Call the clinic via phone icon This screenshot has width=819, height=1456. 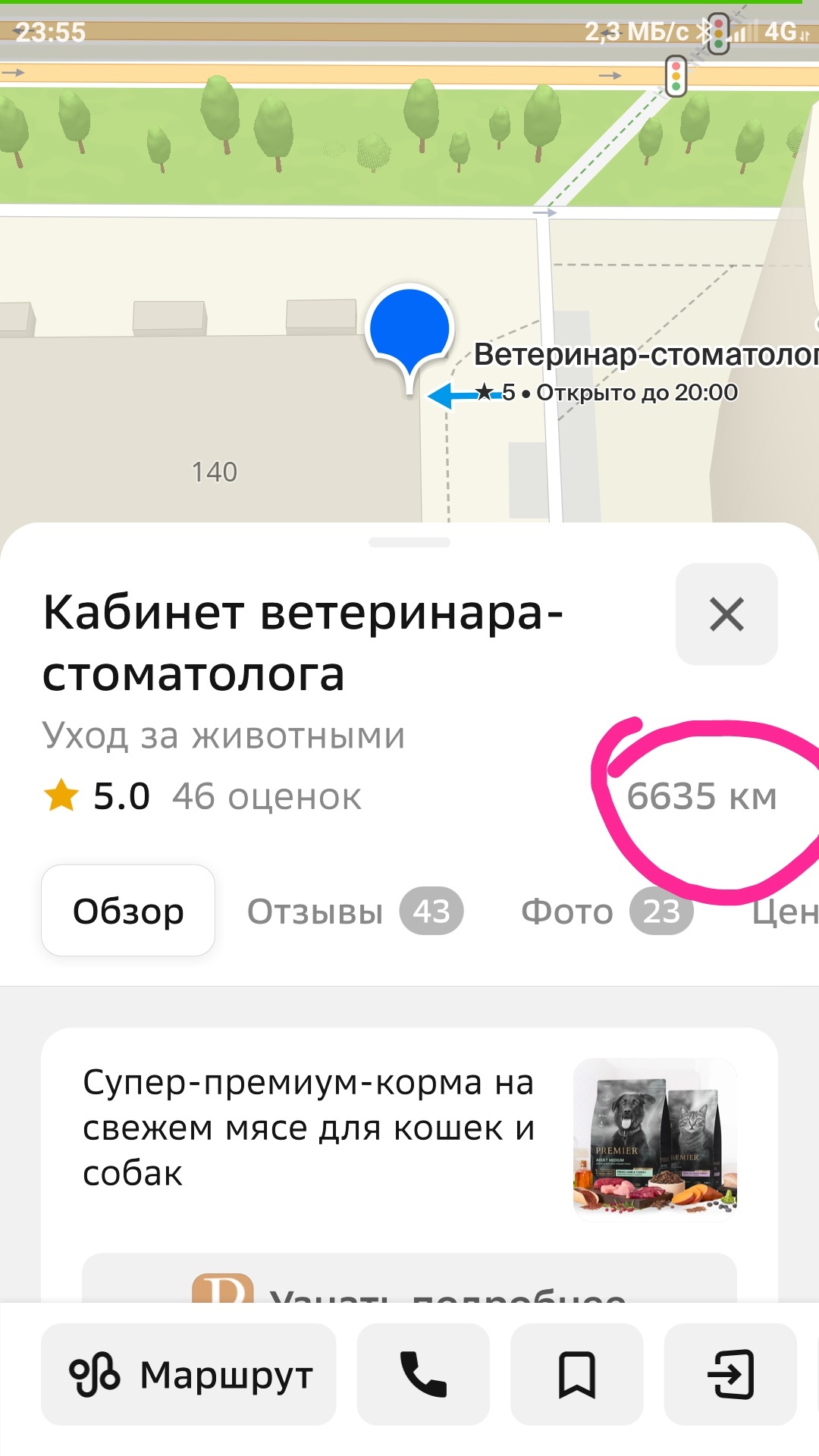423,1374
